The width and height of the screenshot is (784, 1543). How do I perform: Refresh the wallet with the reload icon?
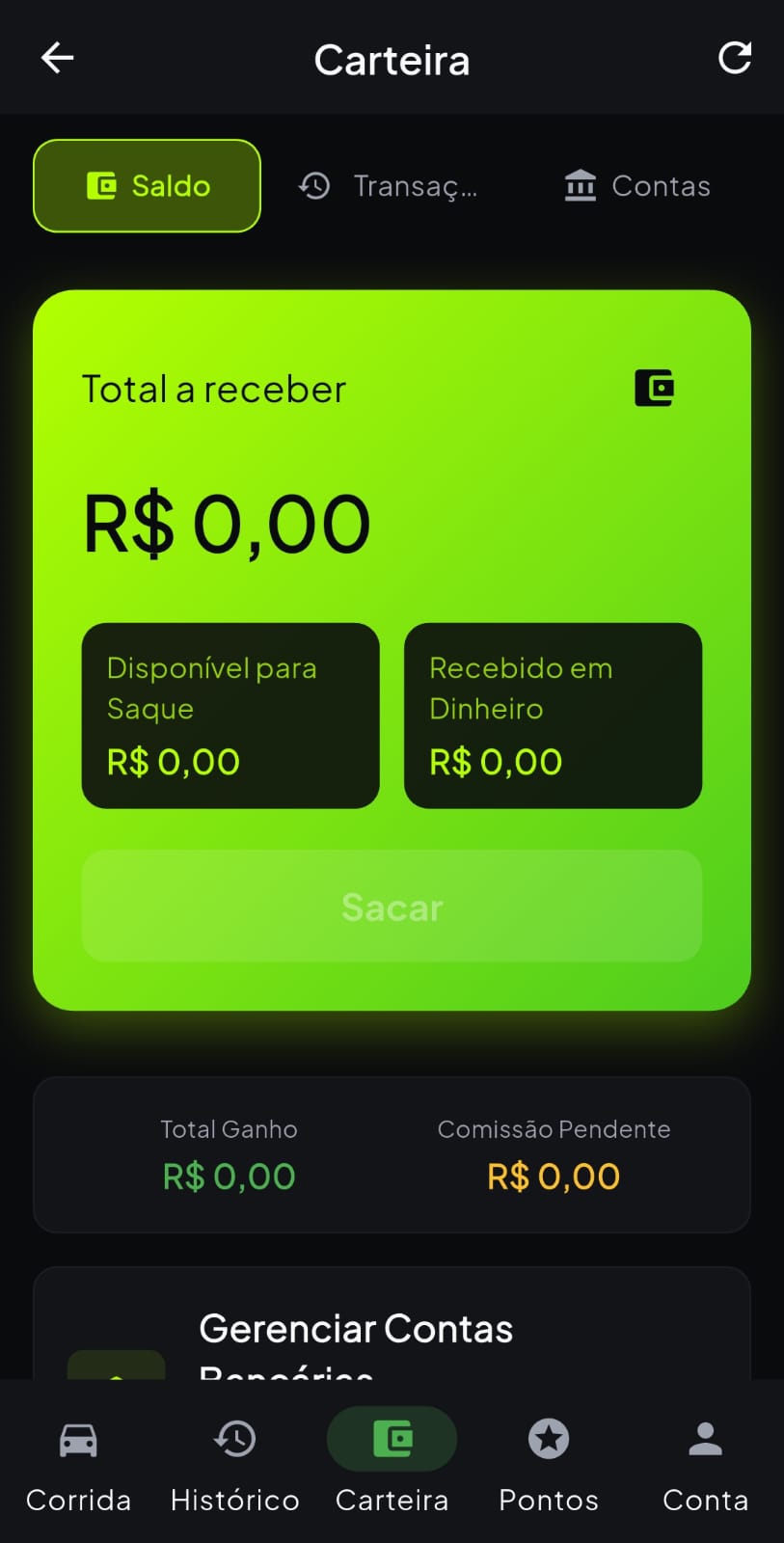[735, 57]
